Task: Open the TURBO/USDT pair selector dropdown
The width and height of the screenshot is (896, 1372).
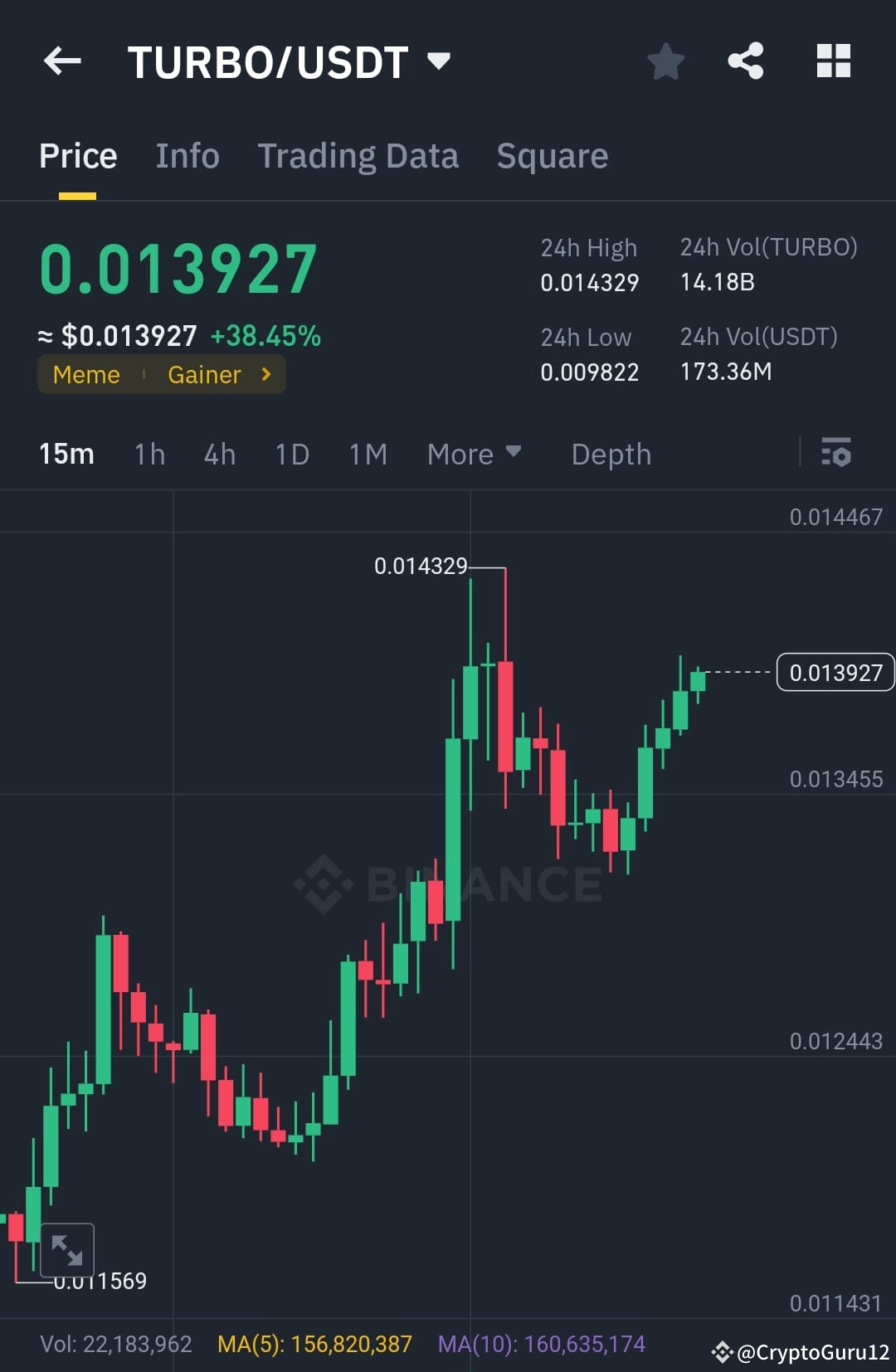Action: click(438, 61)
